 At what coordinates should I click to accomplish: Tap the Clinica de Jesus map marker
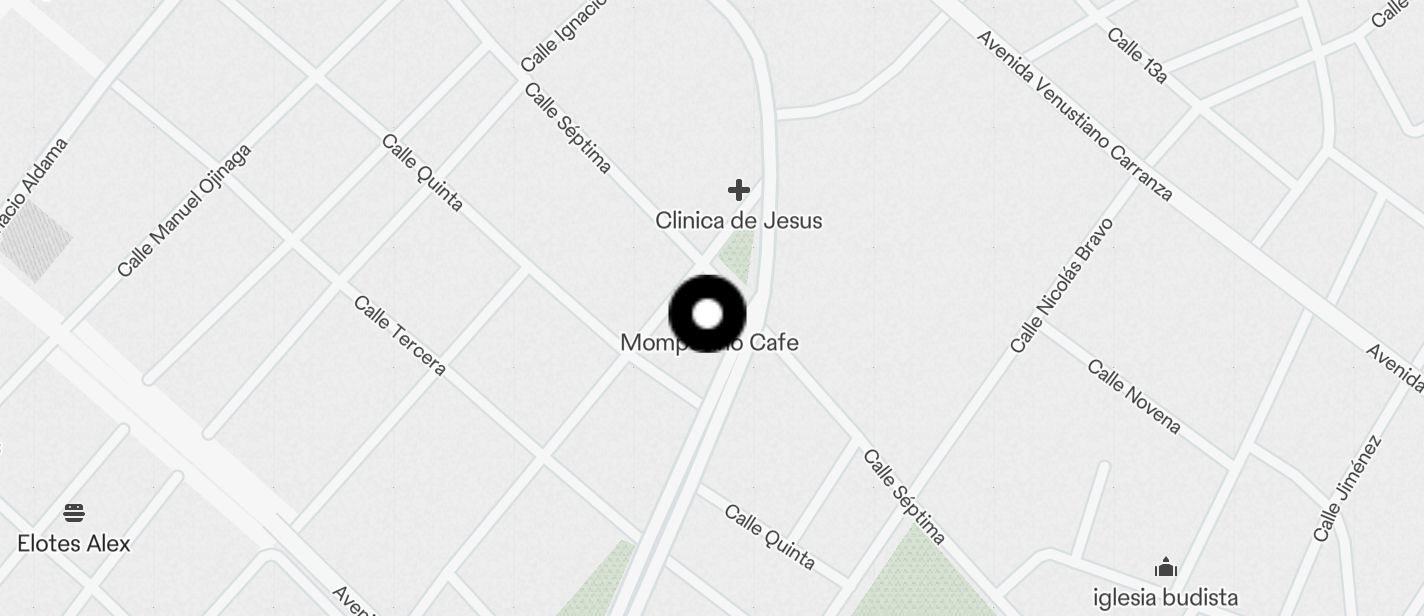click(738, 190)
